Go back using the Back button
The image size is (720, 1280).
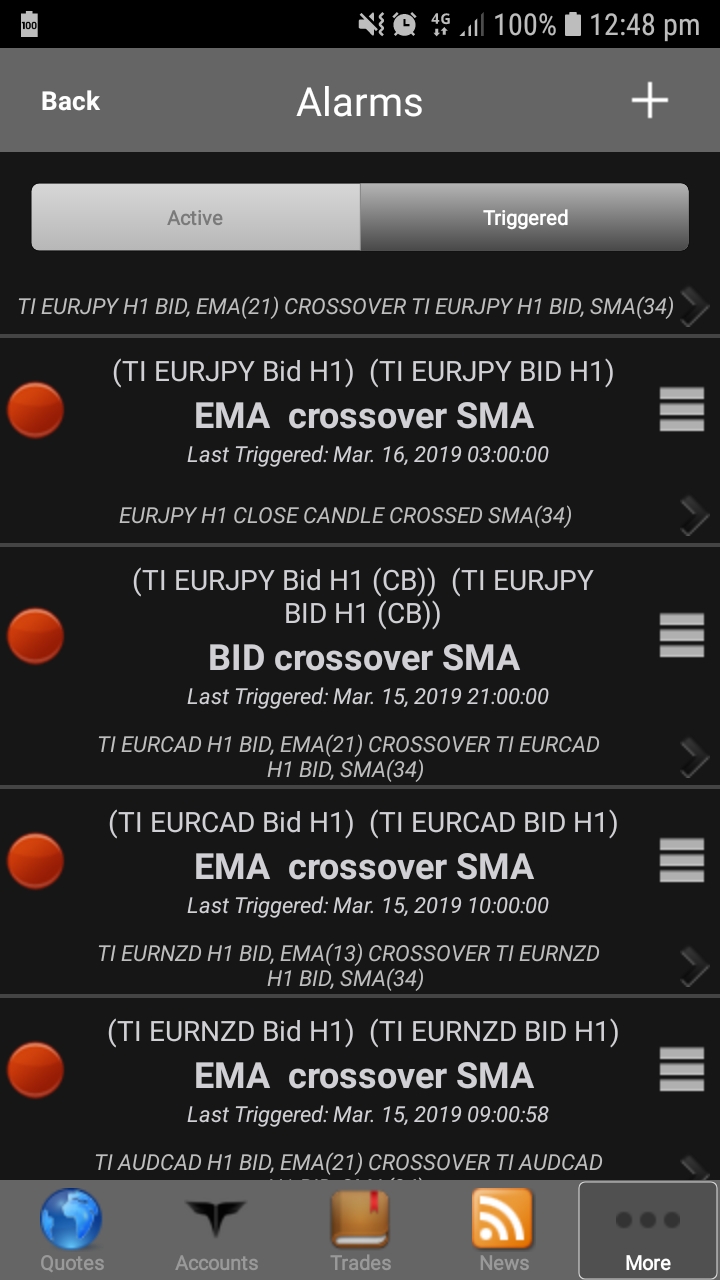click(70, 101)
